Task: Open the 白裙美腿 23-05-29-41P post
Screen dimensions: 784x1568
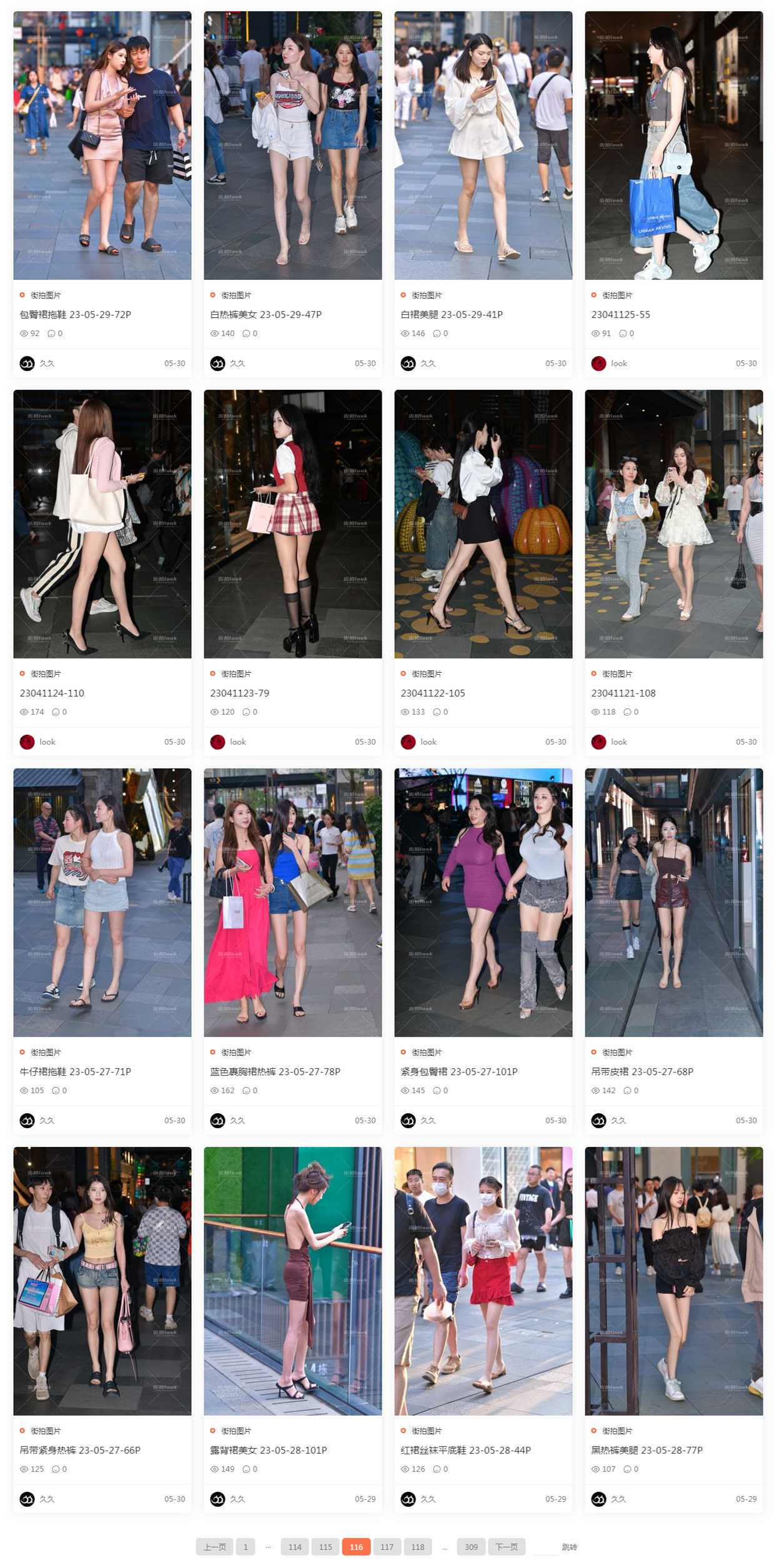Action: pyautogui.click(x=451, y=314)
